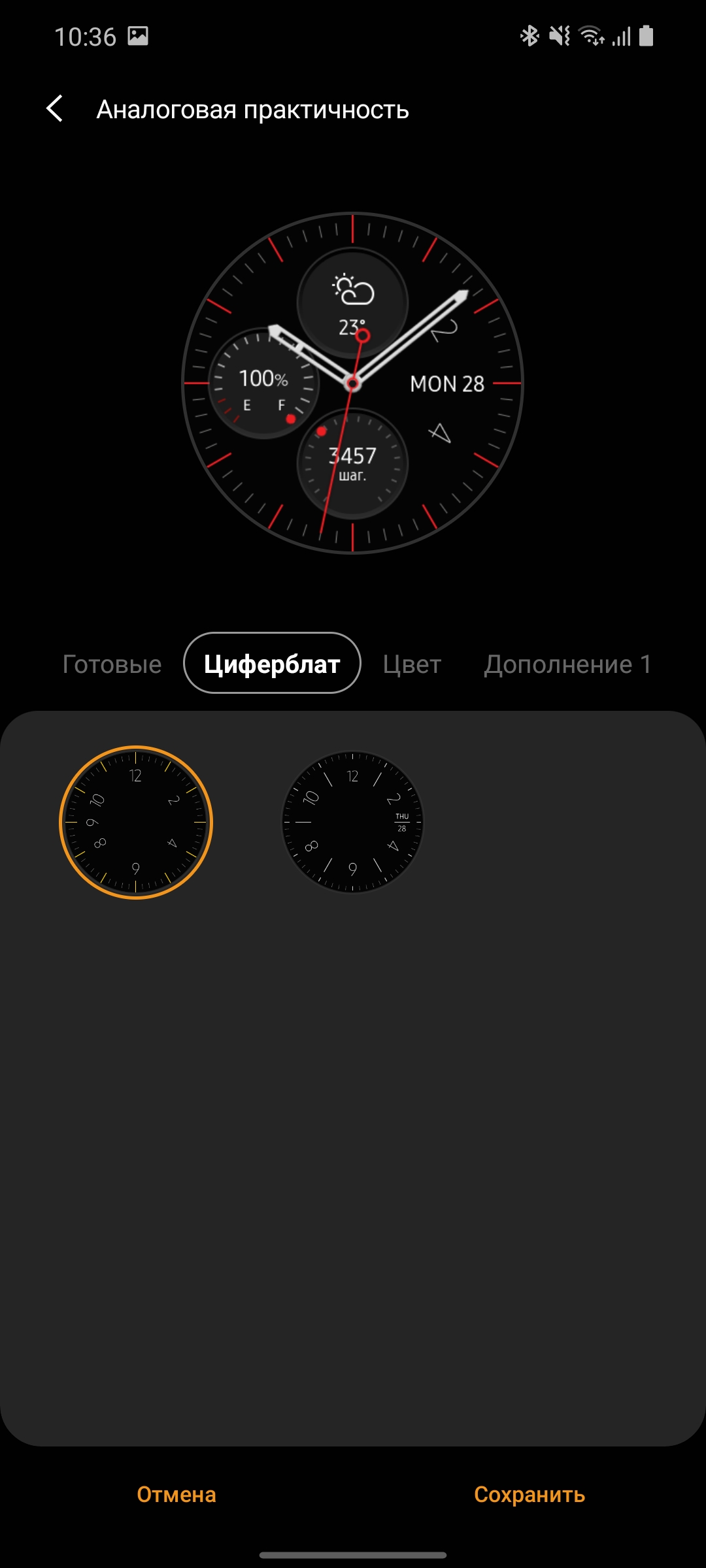706x1568 pixels.
Task: Select the dial showing THU 28
Action: (352, 823)
